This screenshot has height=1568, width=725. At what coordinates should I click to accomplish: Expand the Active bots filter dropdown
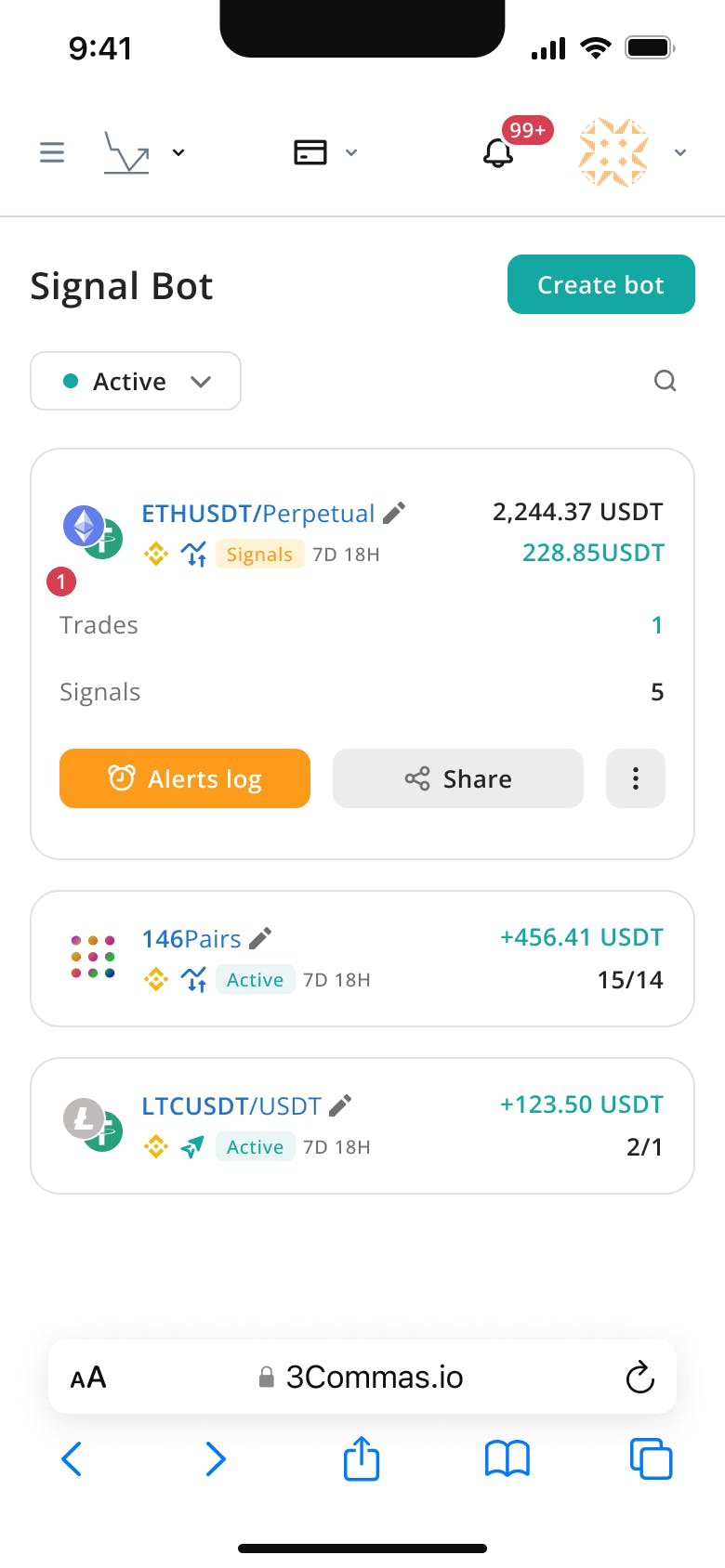pos(135,381)
